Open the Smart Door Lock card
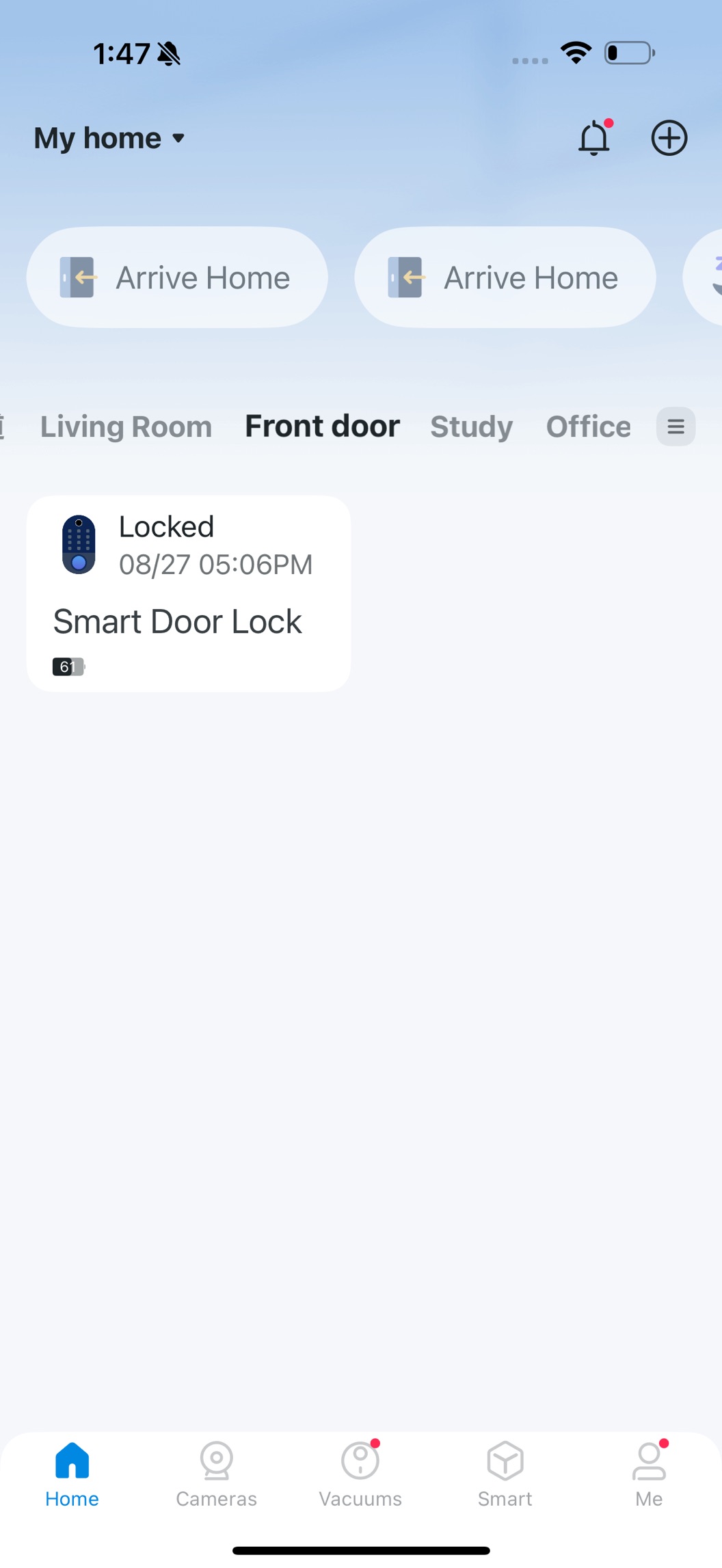The height and width of the screenshot is (1568, 722). point(189,593)
